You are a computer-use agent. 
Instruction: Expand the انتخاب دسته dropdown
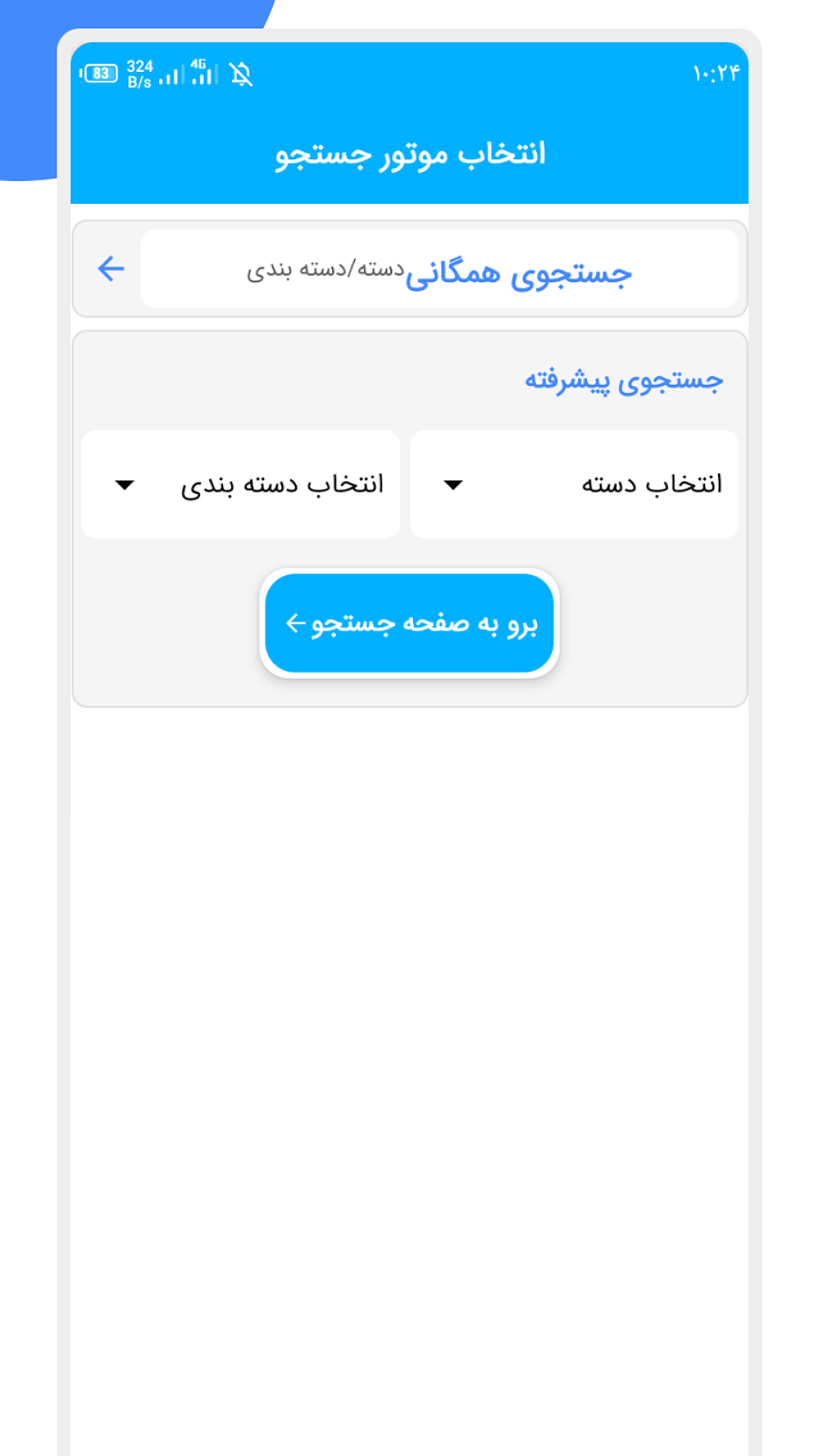point(573,484)
